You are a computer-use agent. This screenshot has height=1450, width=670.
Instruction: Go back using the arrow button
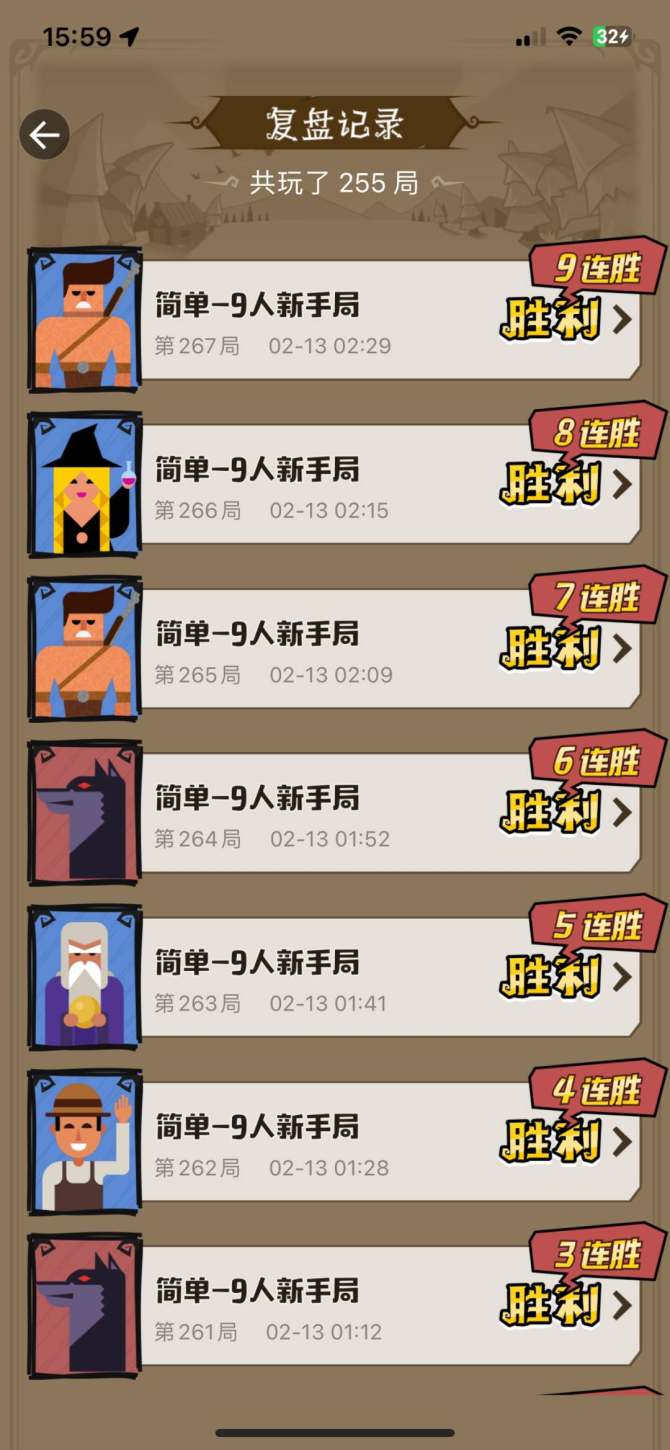(x=45, y=135)
